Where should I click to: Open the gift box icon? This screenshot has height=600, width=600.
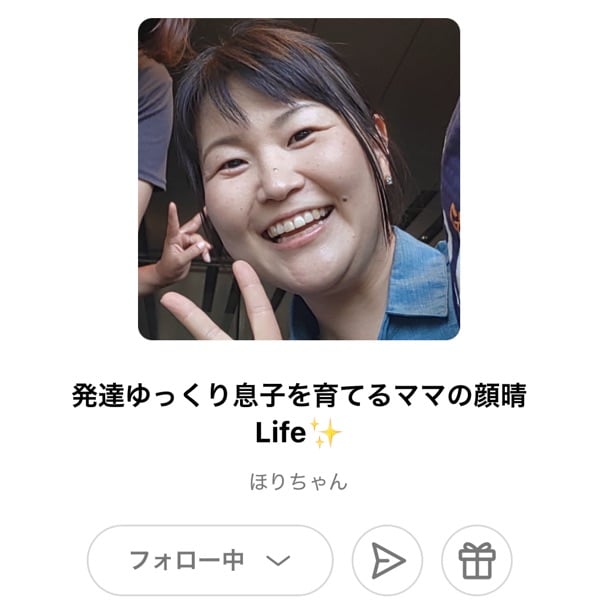click(476, 561)
